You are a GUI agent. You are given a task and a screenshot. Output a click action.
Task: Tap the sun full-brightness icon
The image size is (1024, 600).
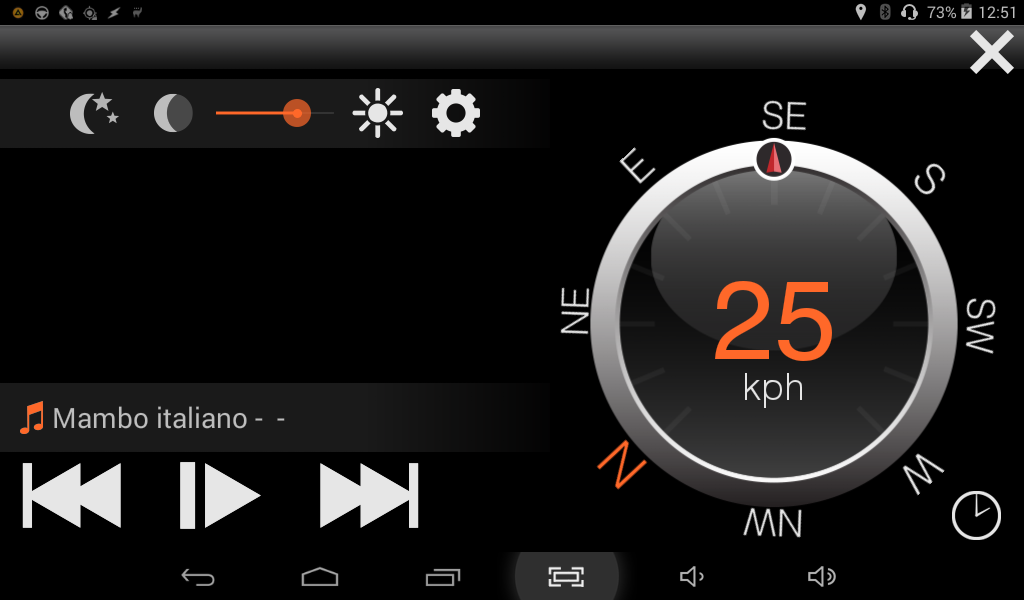[x=377, y=113]
